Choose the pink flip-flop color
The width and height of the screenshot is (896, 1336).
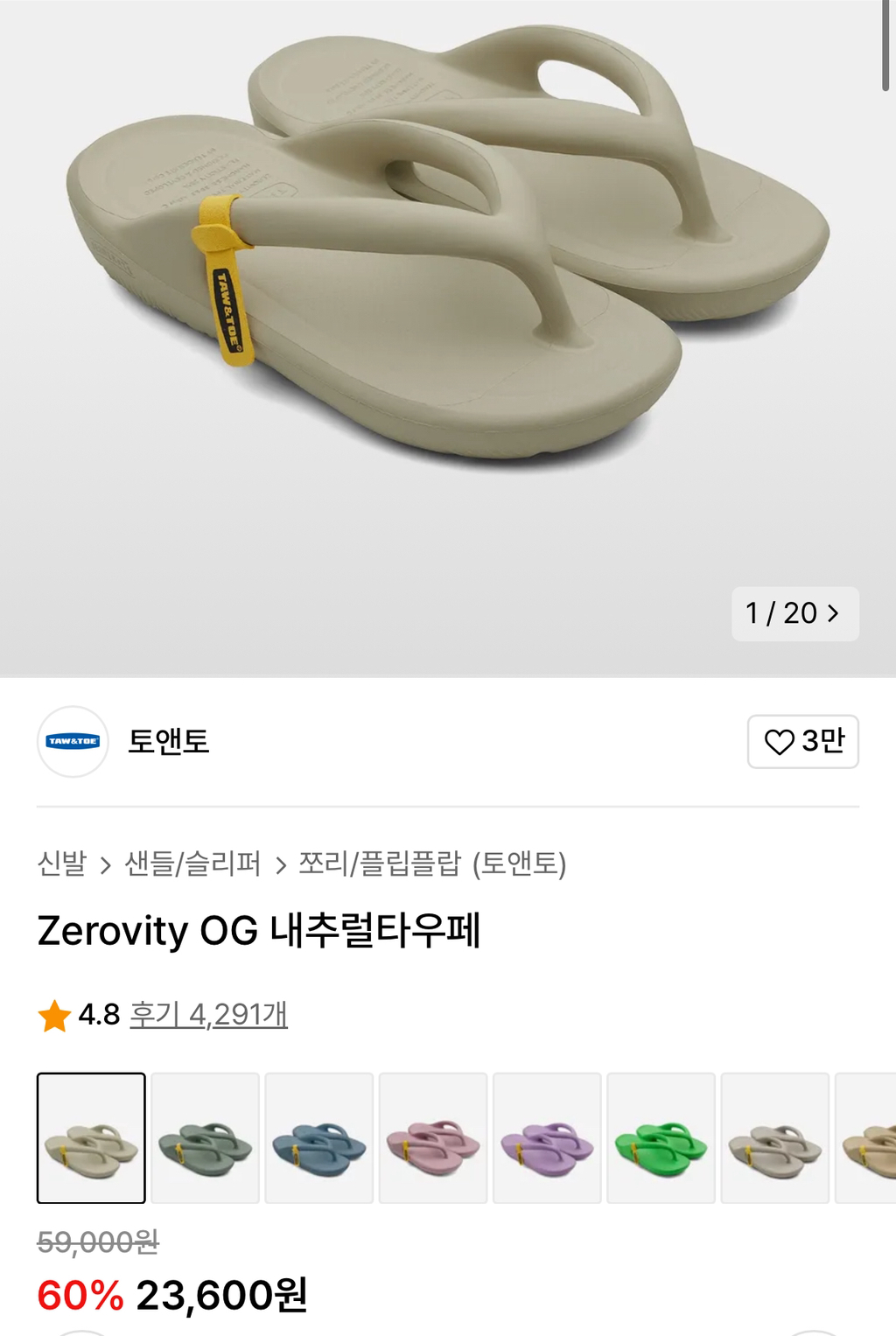click(432, 1137)
